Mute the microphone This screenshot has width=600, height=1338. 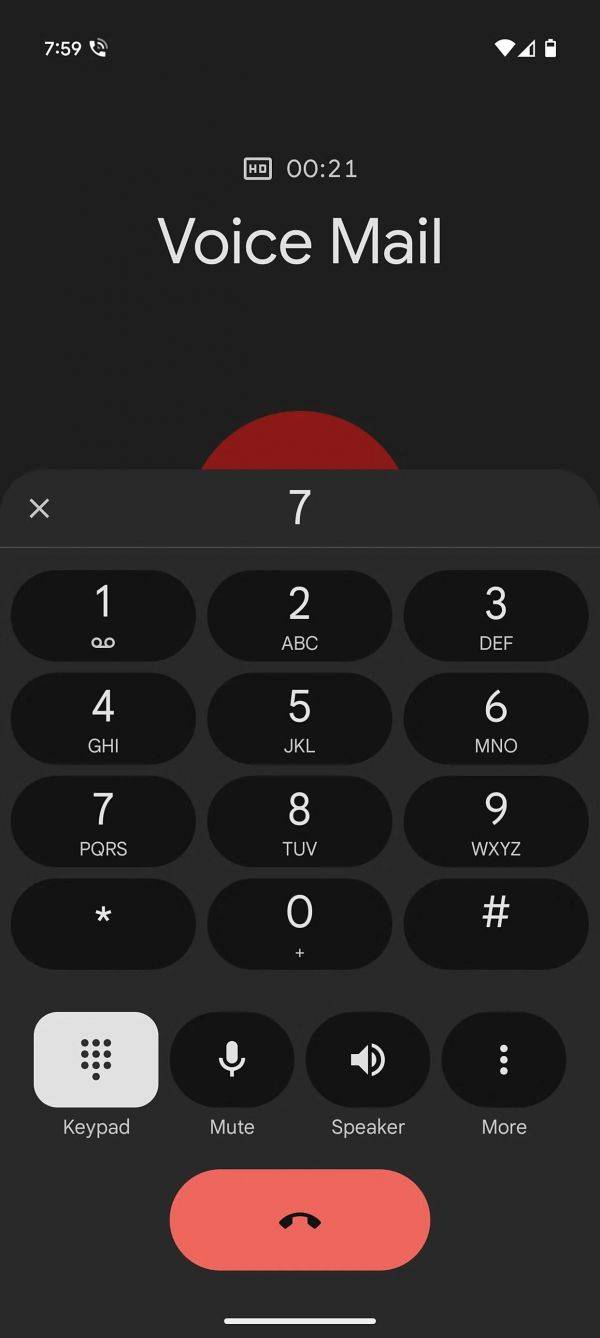pos(232,1060)
